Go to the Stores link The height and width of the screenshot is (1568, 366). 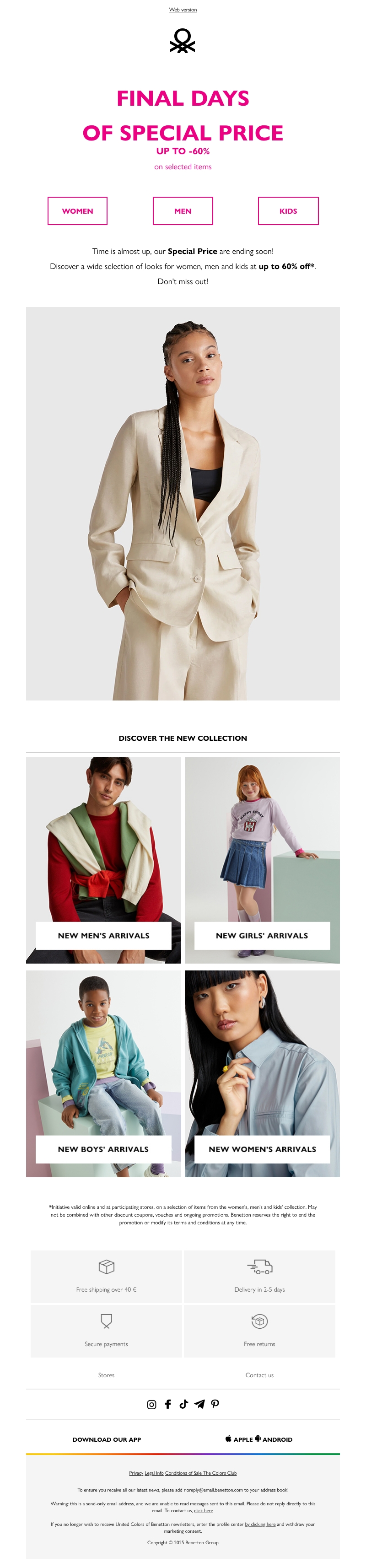click(x=106, y=1374)
